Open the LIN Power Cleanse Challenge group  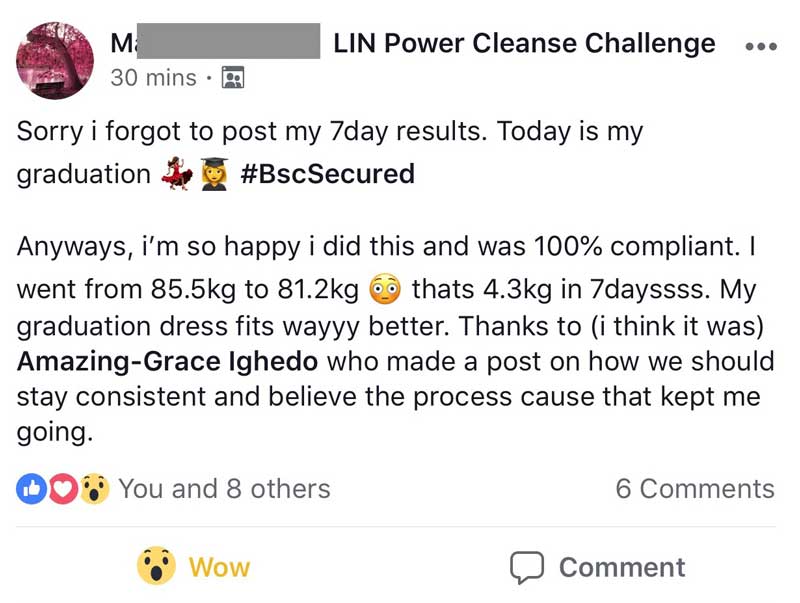point(524,43)
